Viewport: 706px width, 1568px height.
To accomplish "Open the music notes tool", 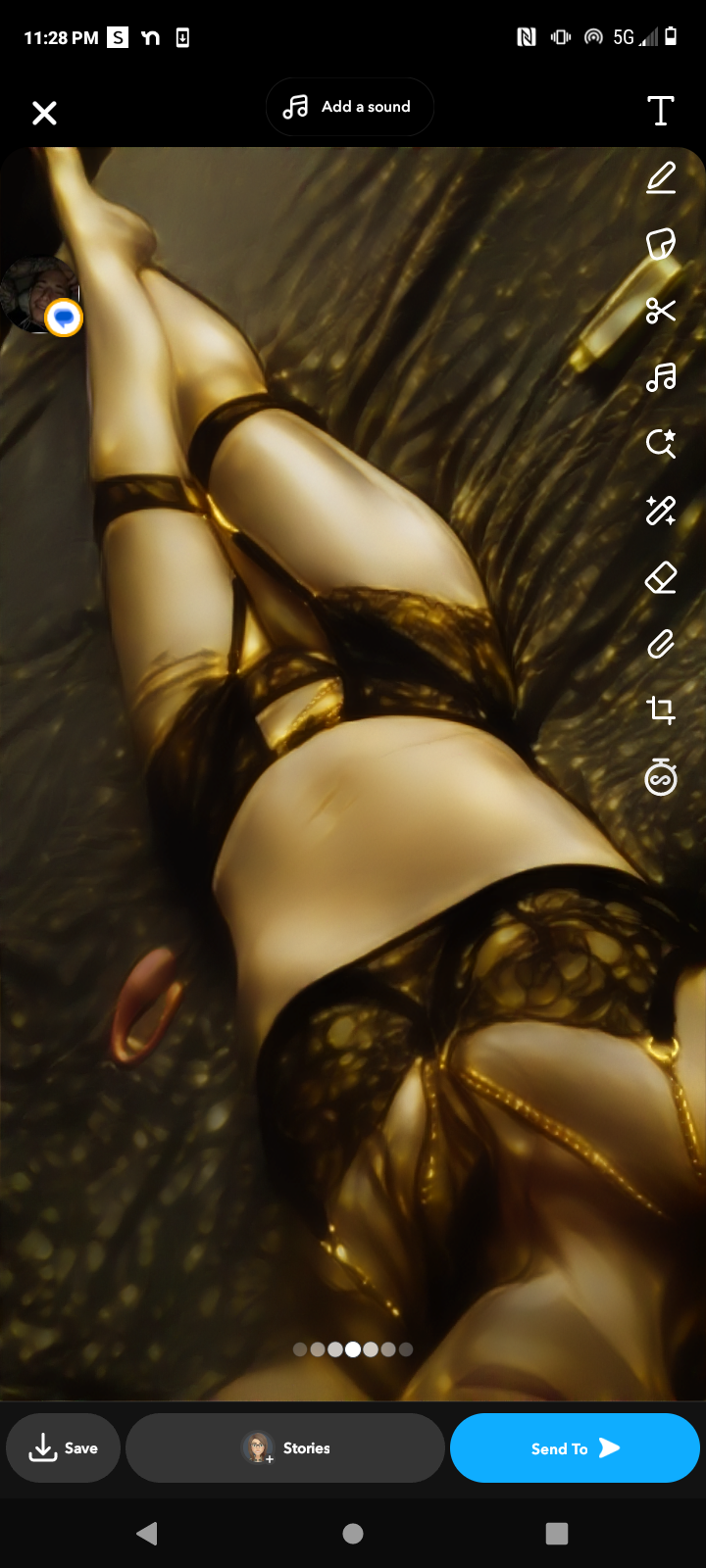I will (x=661, y=377).
